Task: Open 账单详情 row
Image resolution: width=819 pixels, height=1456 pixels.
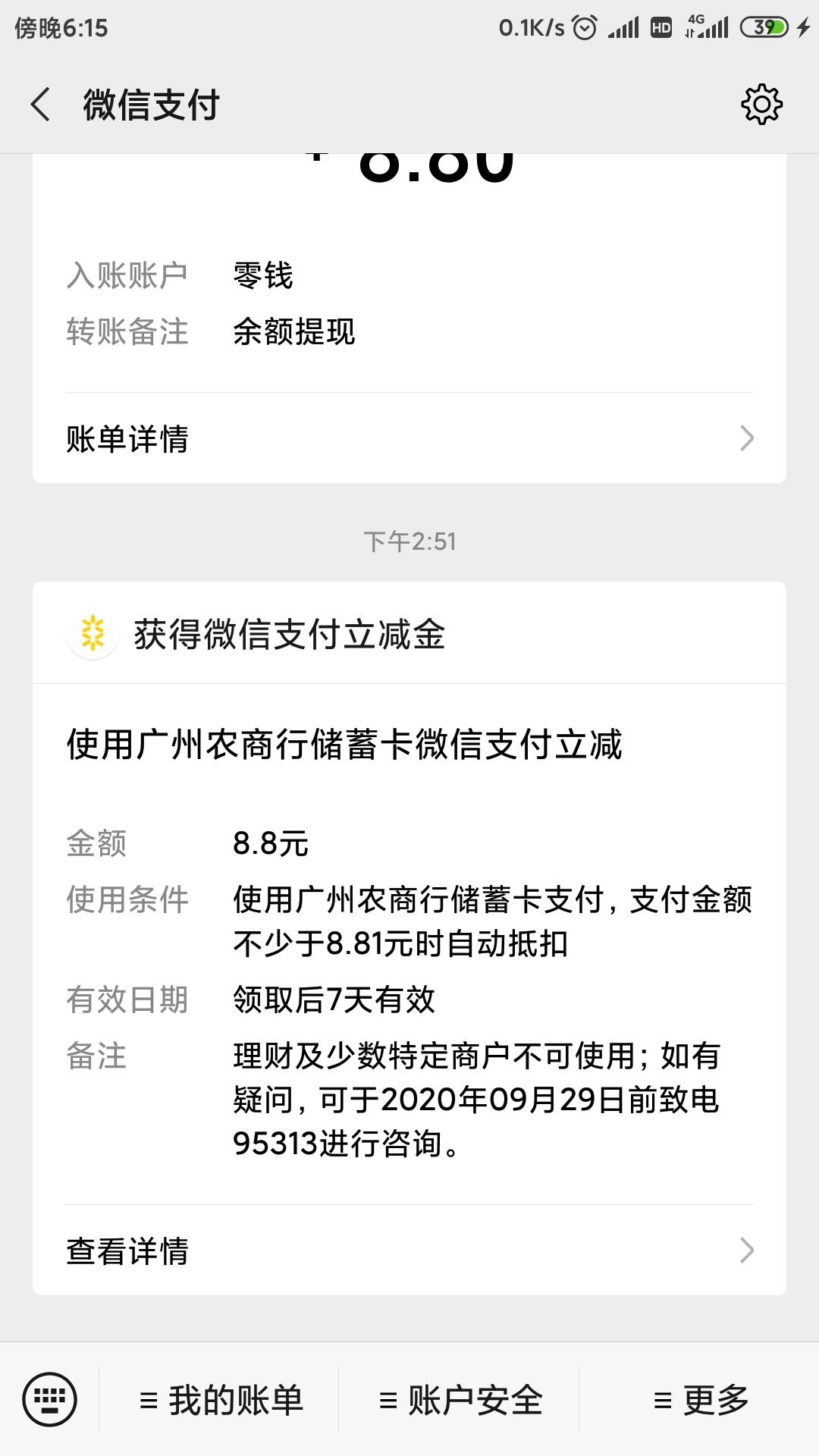Action: tap(409, 438)
